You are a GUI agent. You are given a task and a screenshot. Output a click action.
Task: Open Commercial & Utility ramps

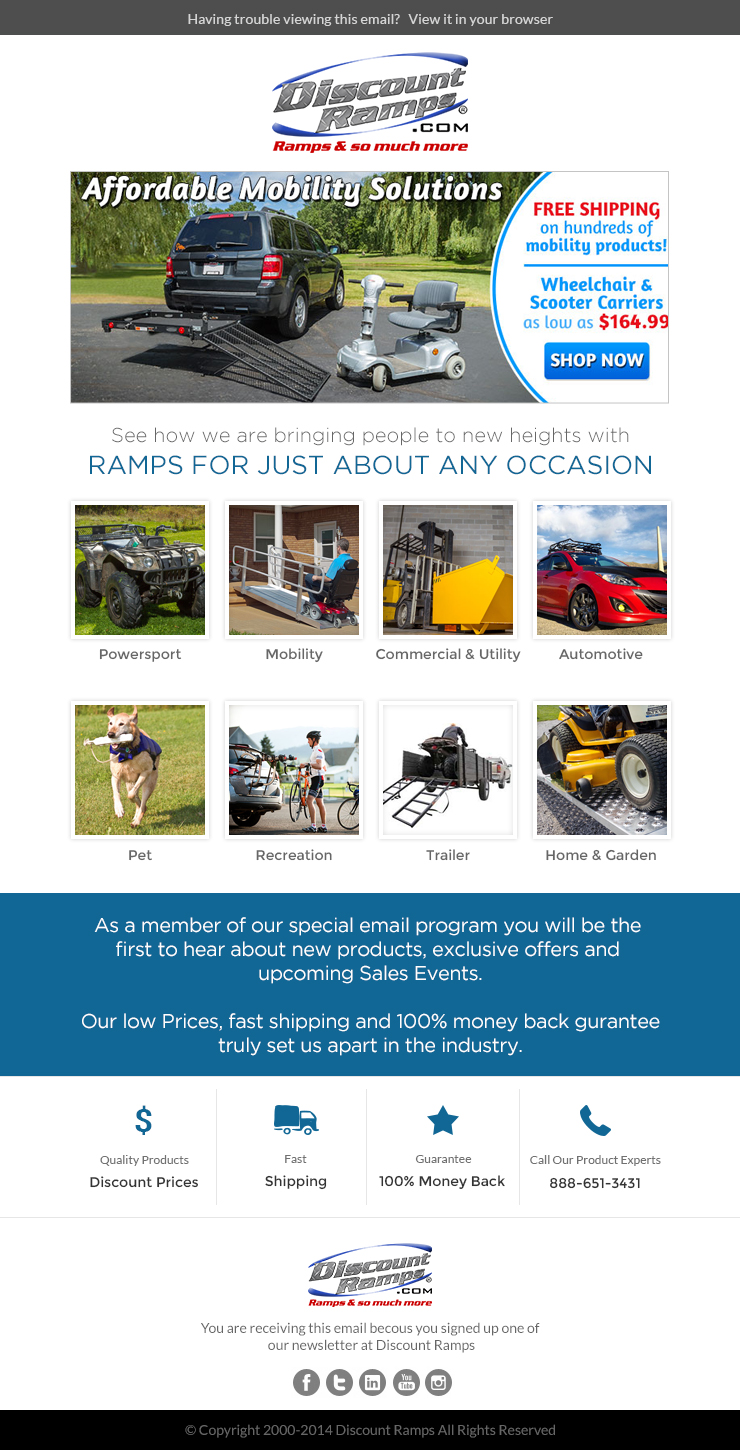tap(448, 570)
